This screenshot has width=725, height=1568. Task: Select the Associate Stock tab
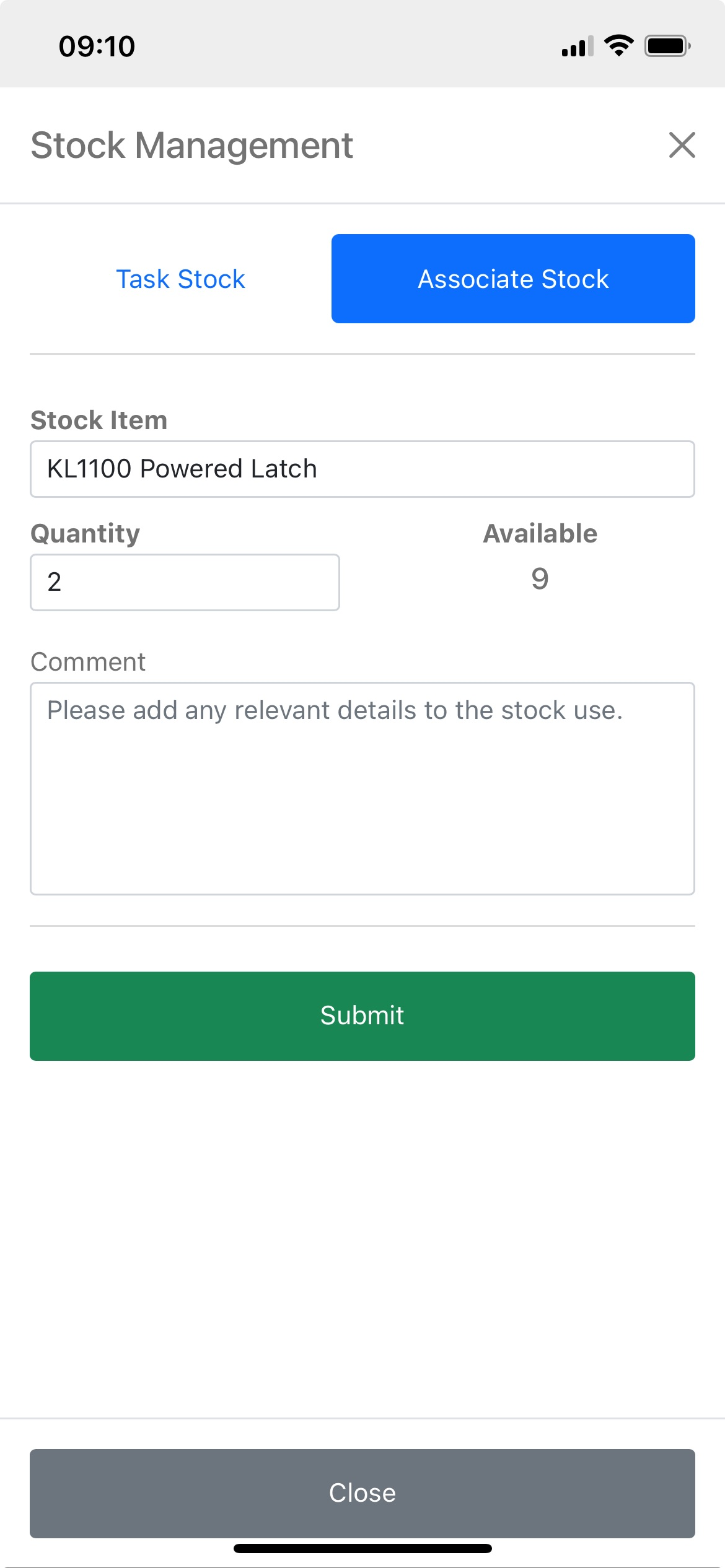click(x=513, y=279)
